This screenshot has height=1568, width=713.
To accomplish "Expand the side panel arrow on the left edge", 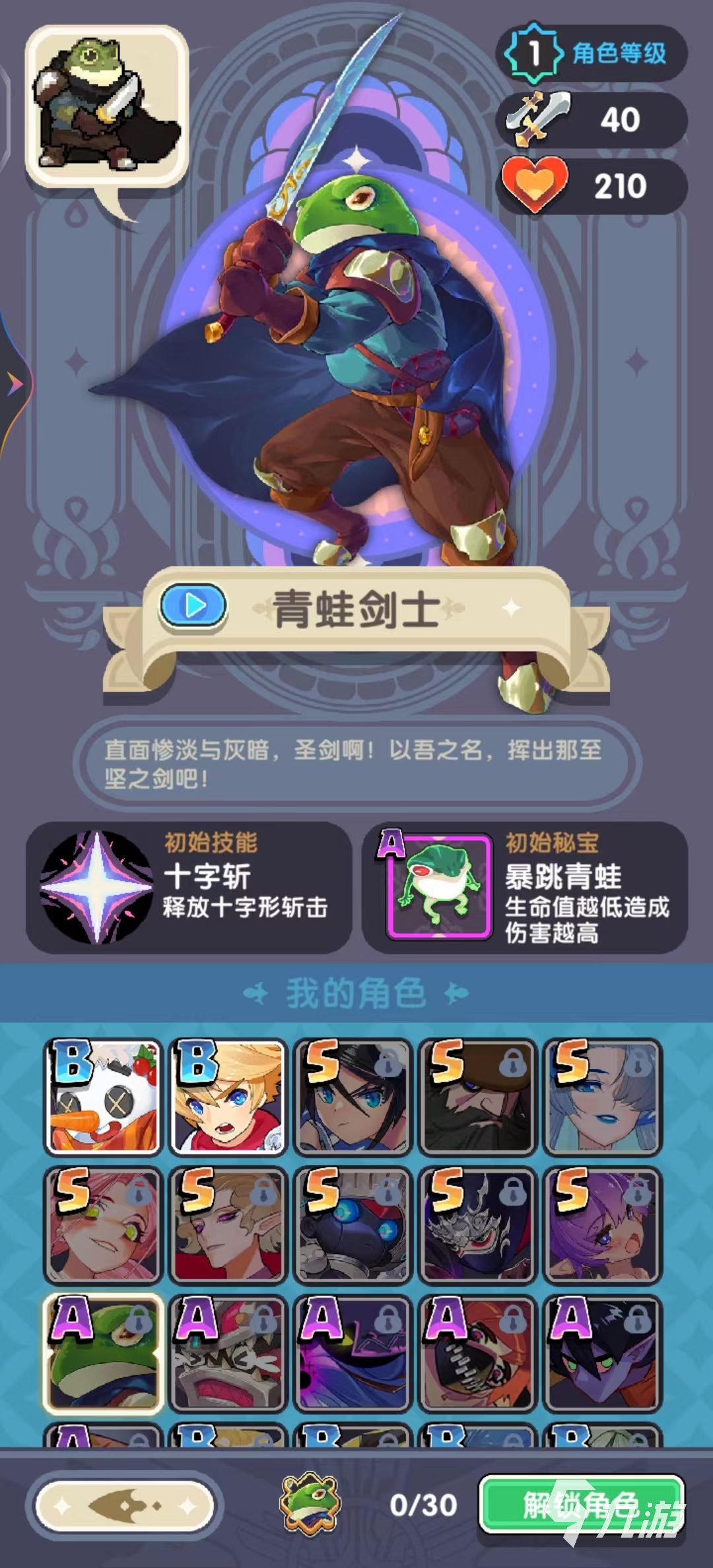I will click(x=13, y=383).
